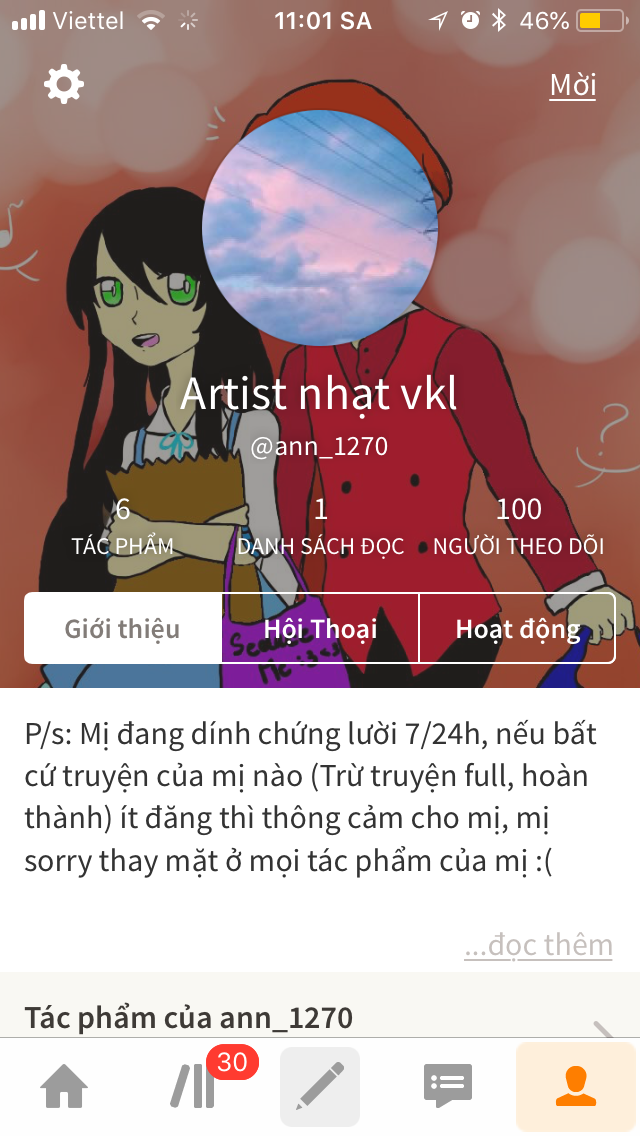Image resolution: width=640 pixels, height=1136 pixels.
Task: Go to the home tab
Action: tap(64, 1087)
